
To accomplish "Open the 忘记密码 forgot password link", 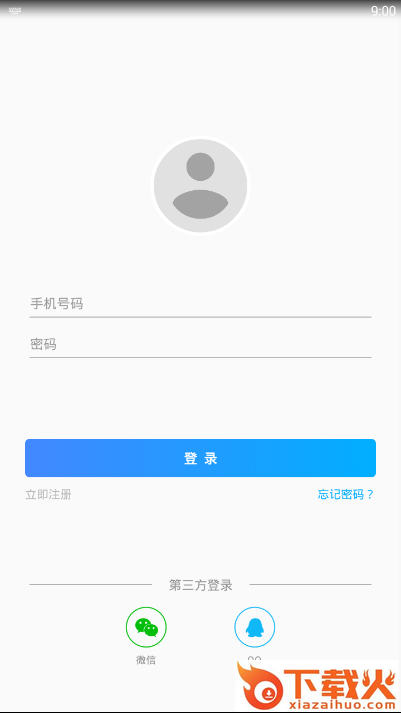I will (346, 495).
